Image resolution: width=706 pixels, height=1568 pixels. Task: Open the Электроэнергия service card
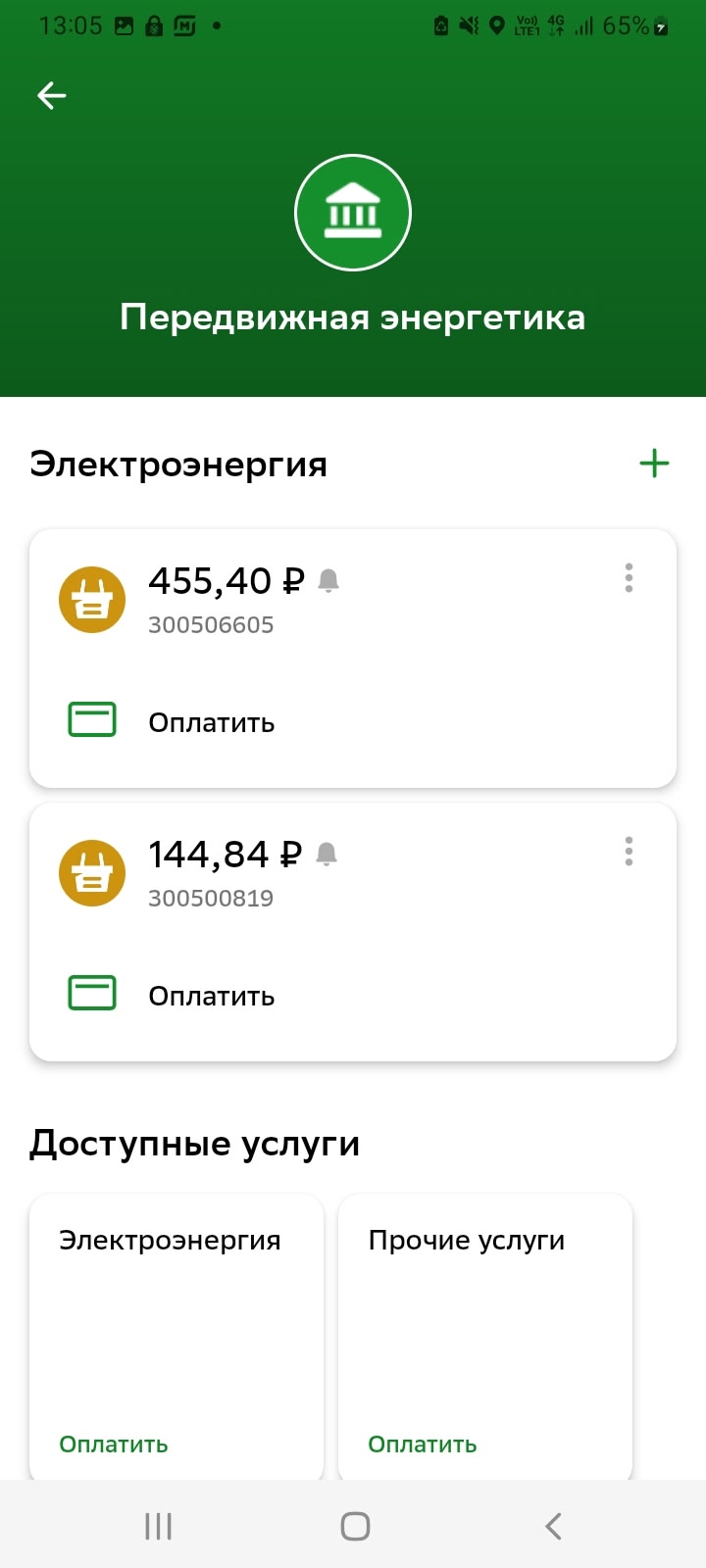[176, 1337]
